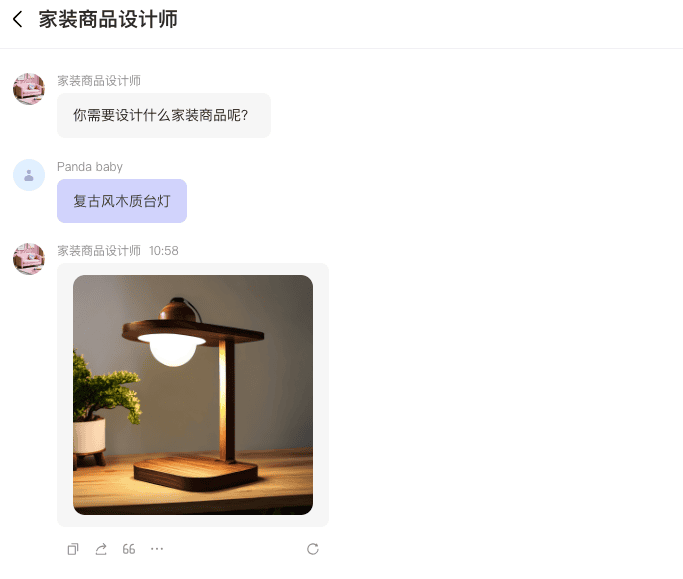Open more options under the lamp image
This screenshot has height=579, width=683.
coord(157,549)
